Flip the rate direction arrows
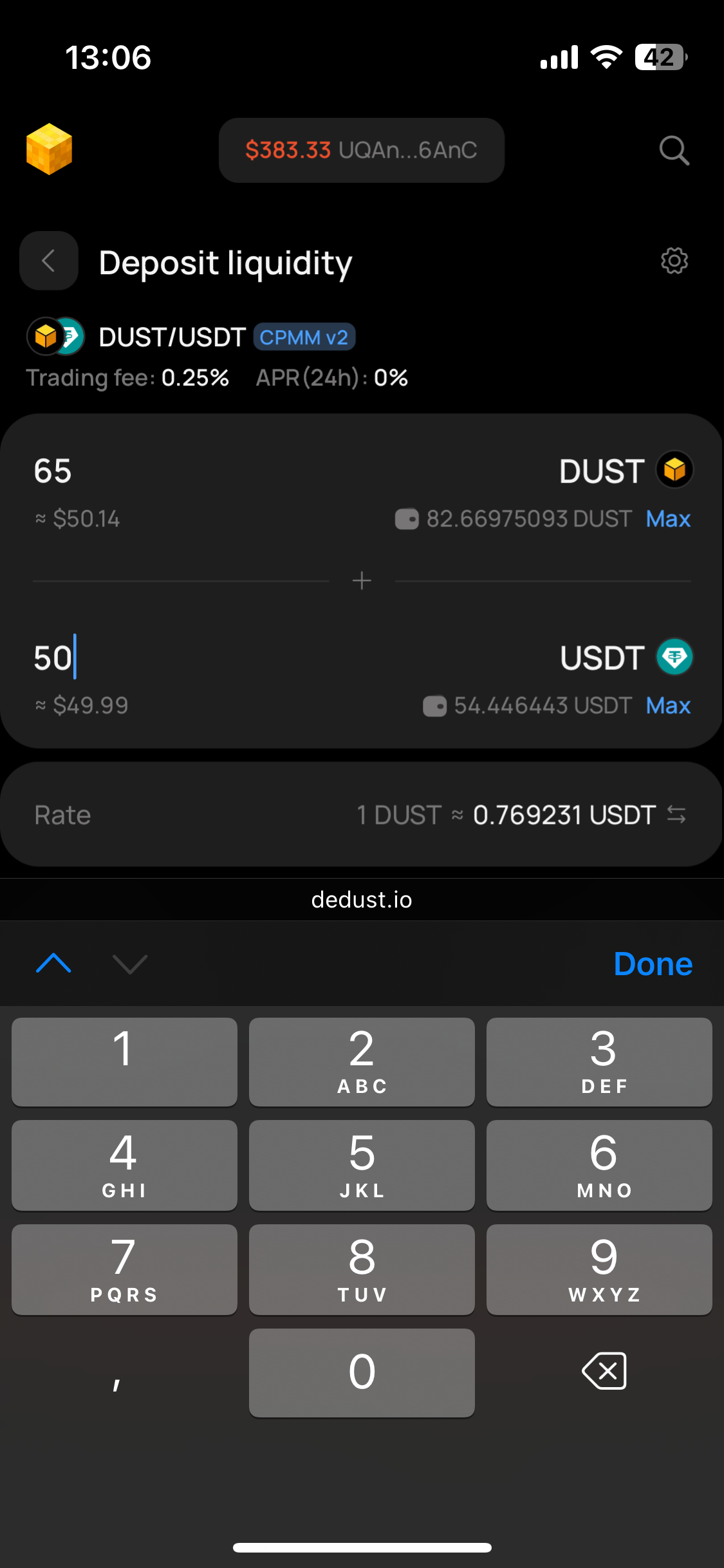724x1568 pixels. [x=676, y=815]
